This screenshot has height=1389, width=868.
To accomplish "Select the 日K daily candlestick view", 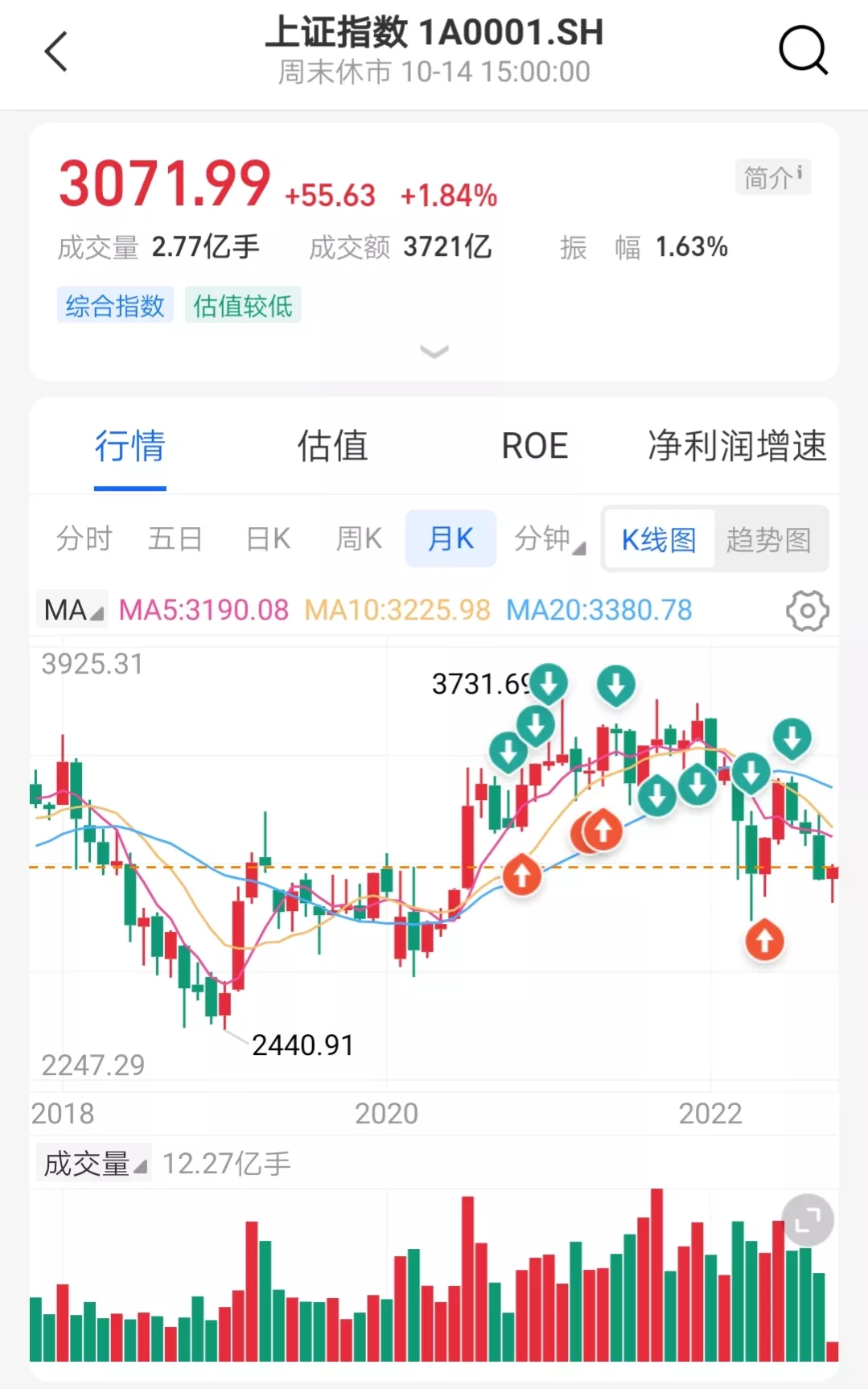I will point(268,538).
